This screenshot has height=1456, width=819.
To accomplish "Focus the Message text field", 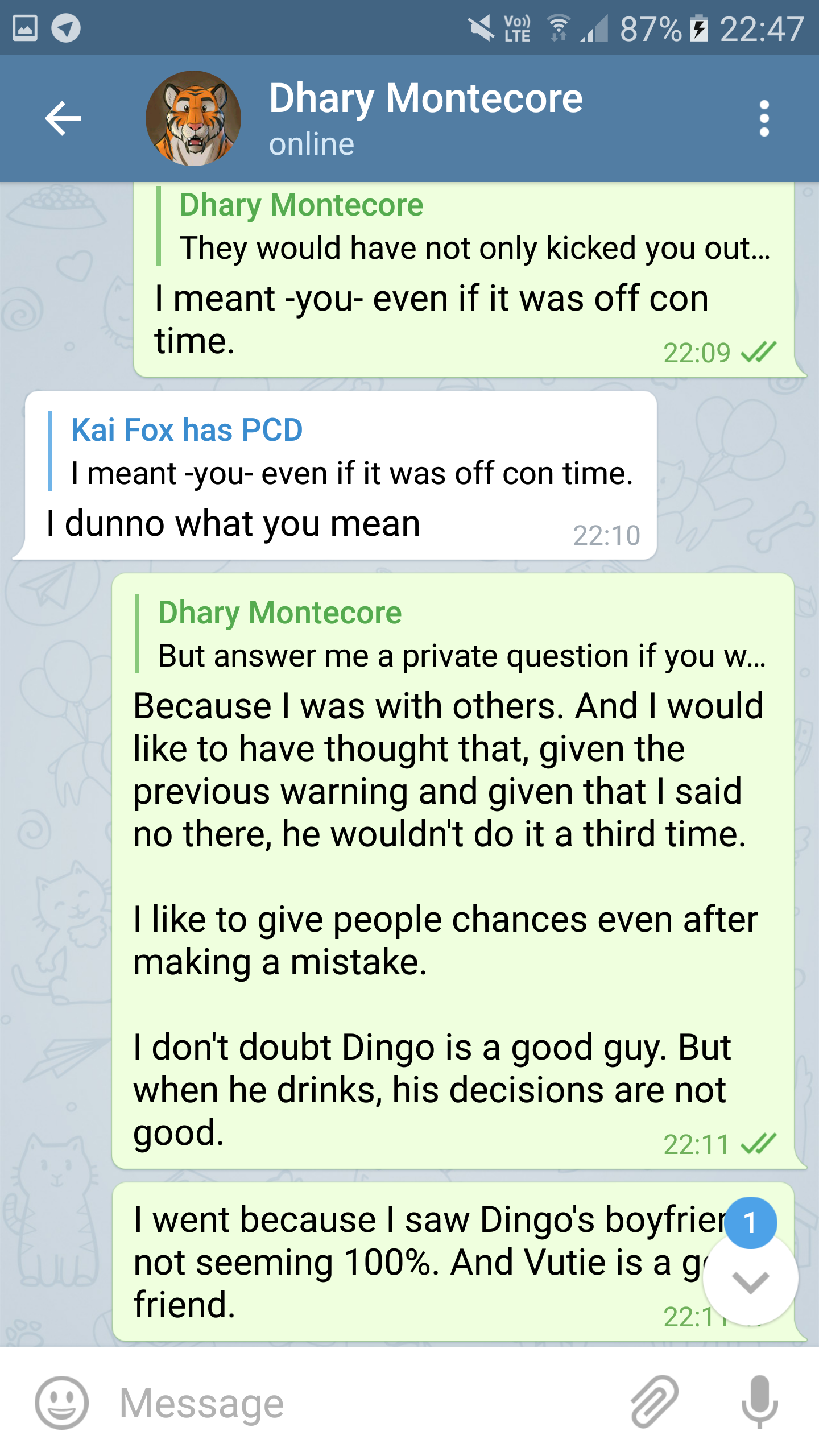I will coord(364,1404).
